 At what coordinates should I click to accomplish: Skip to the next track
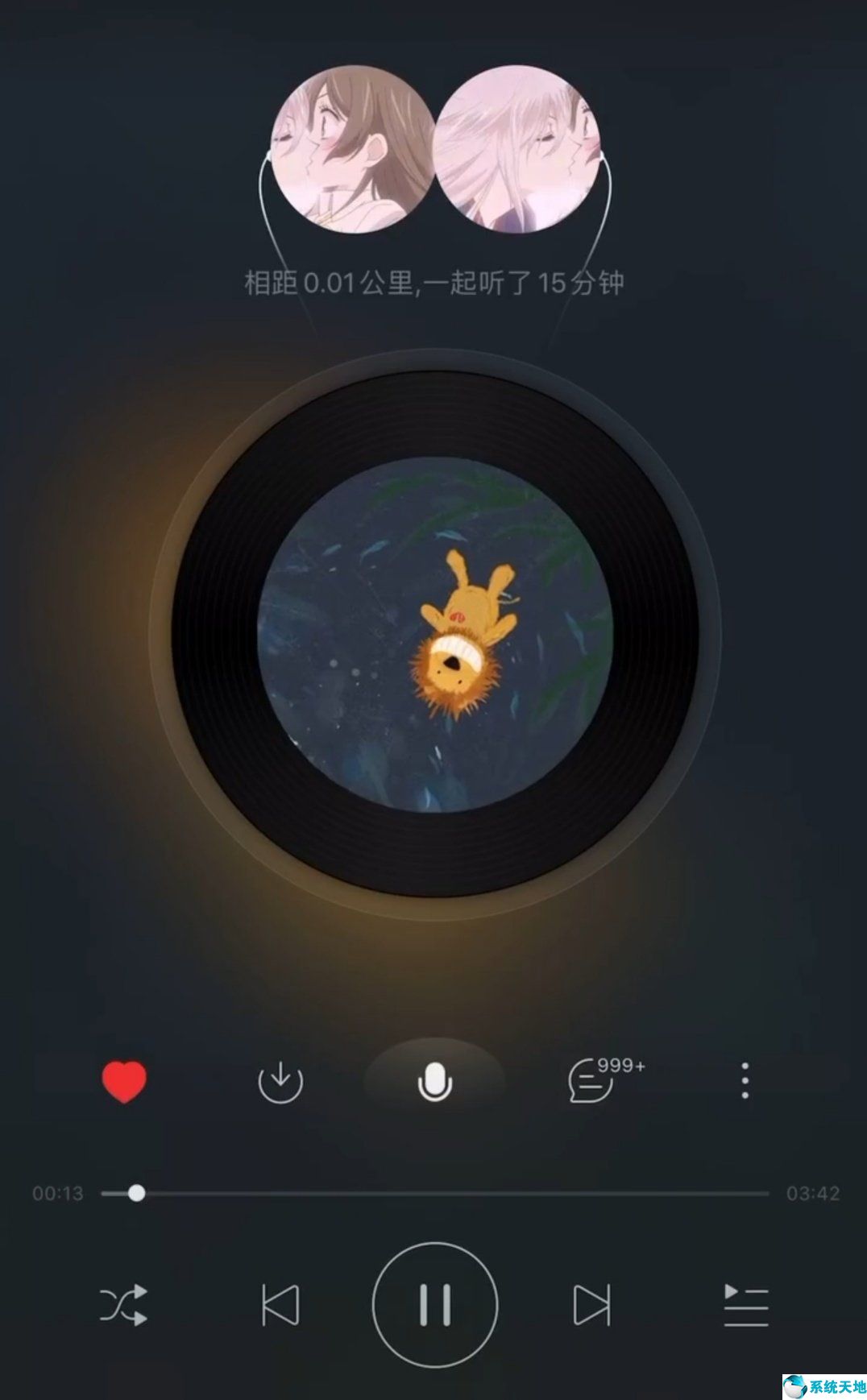point(591,1307)
